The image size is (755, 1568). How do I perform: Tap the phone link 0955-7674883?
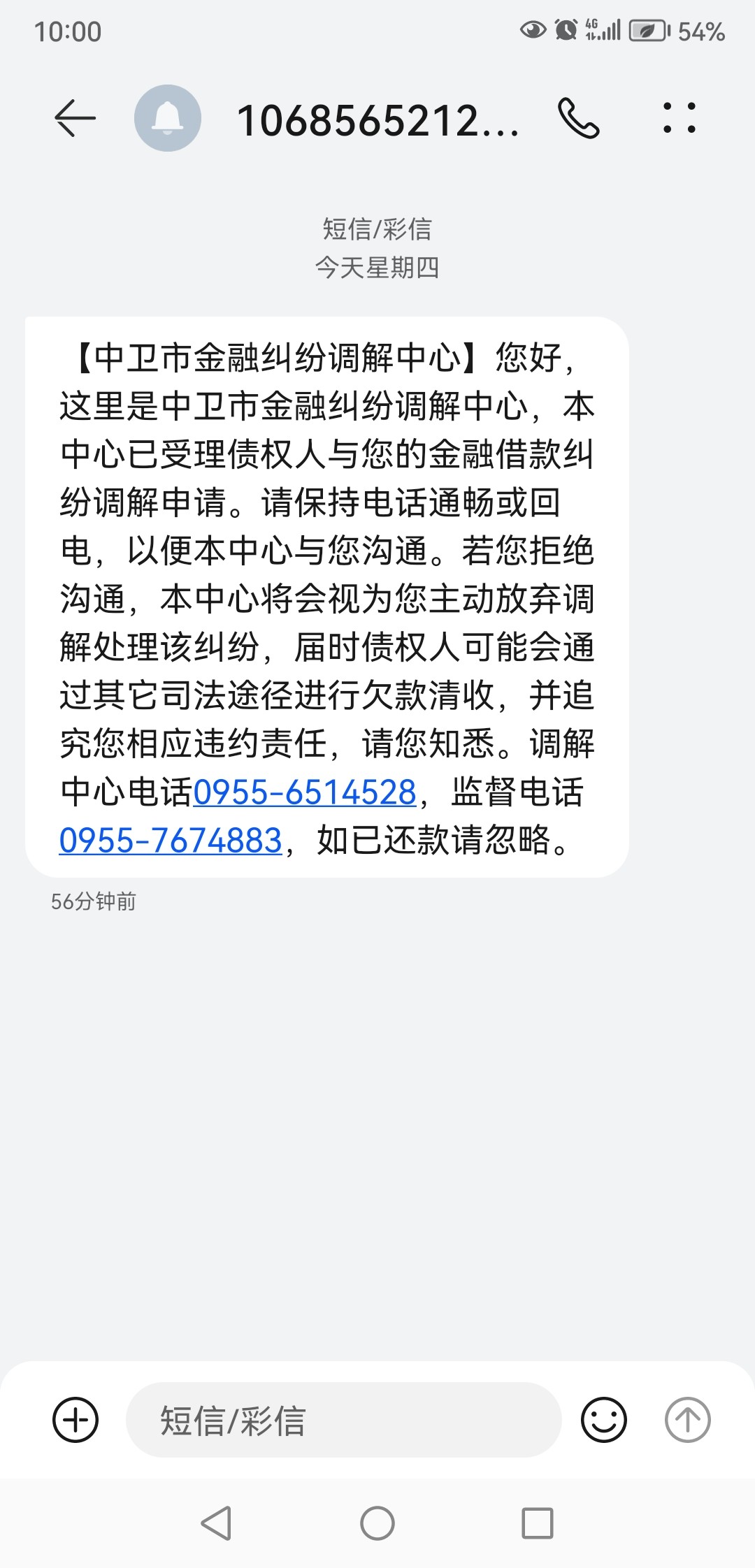(x=171, y=841)
